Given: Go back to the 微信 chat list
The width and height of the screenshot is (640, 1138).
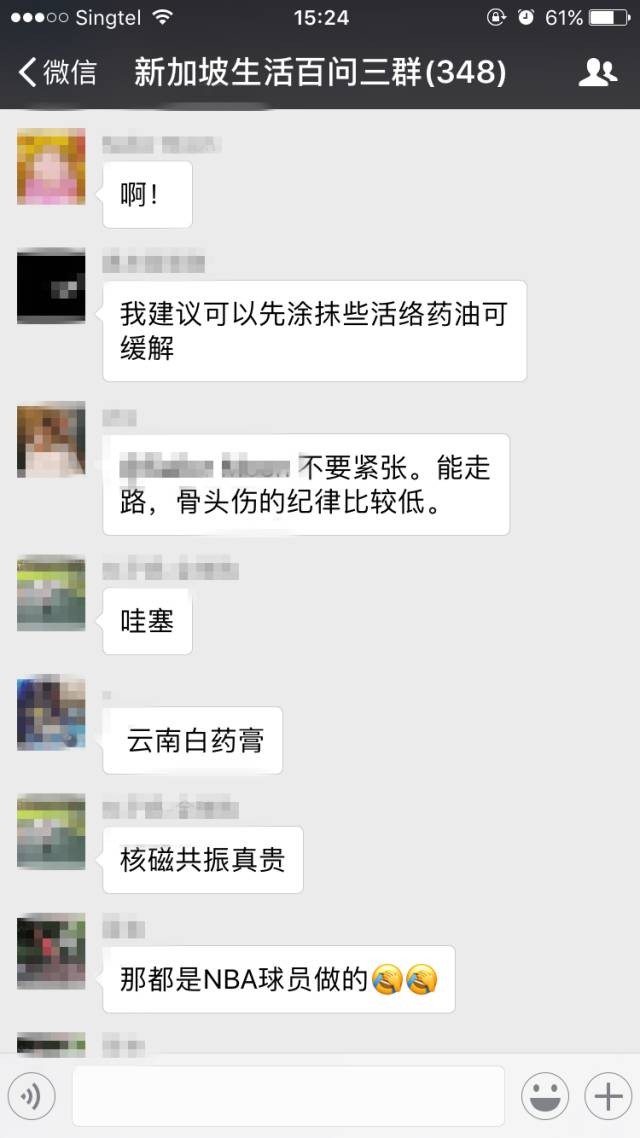Looking at the screenshot, I should pos(58,73).
